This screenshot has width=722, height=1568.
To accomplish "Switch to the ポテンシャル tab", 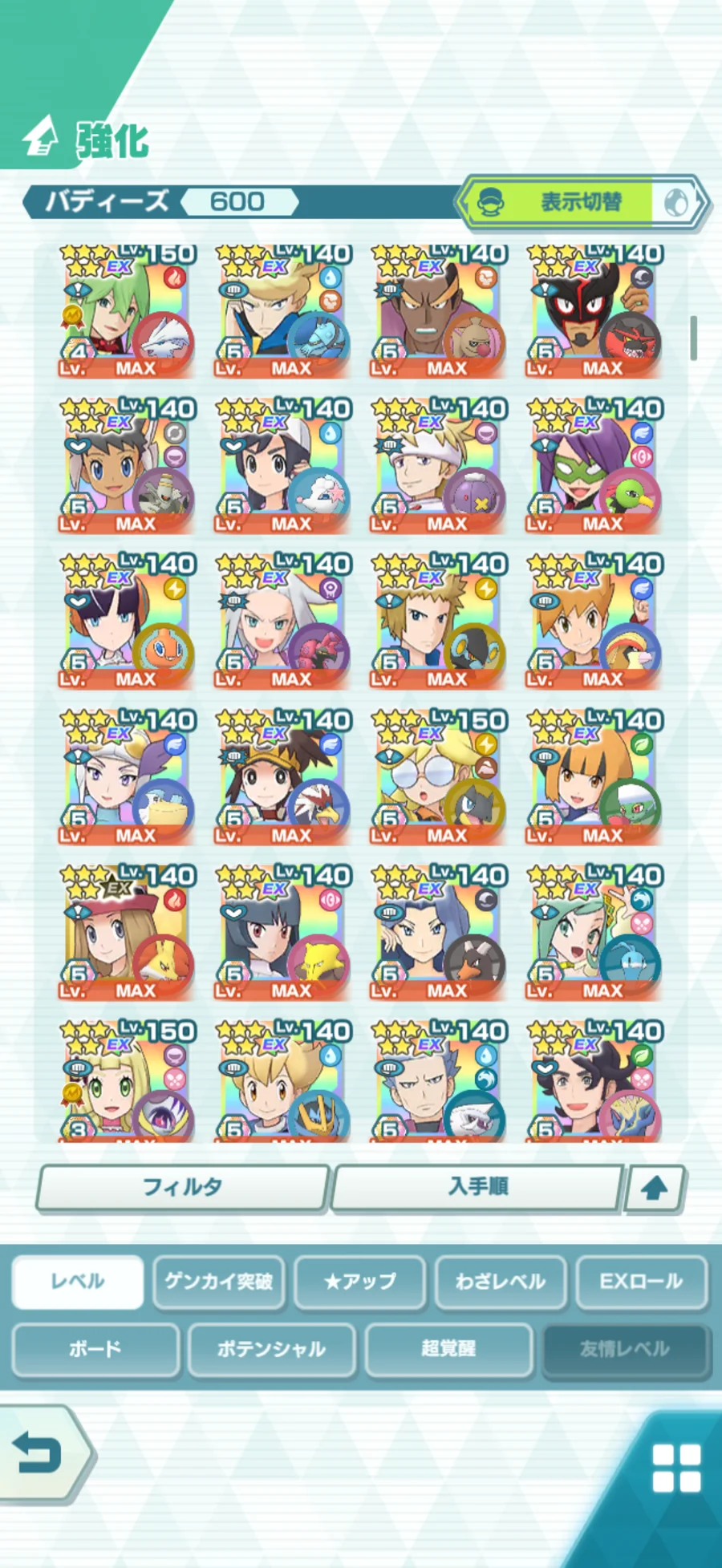I will click(272, 1349).
